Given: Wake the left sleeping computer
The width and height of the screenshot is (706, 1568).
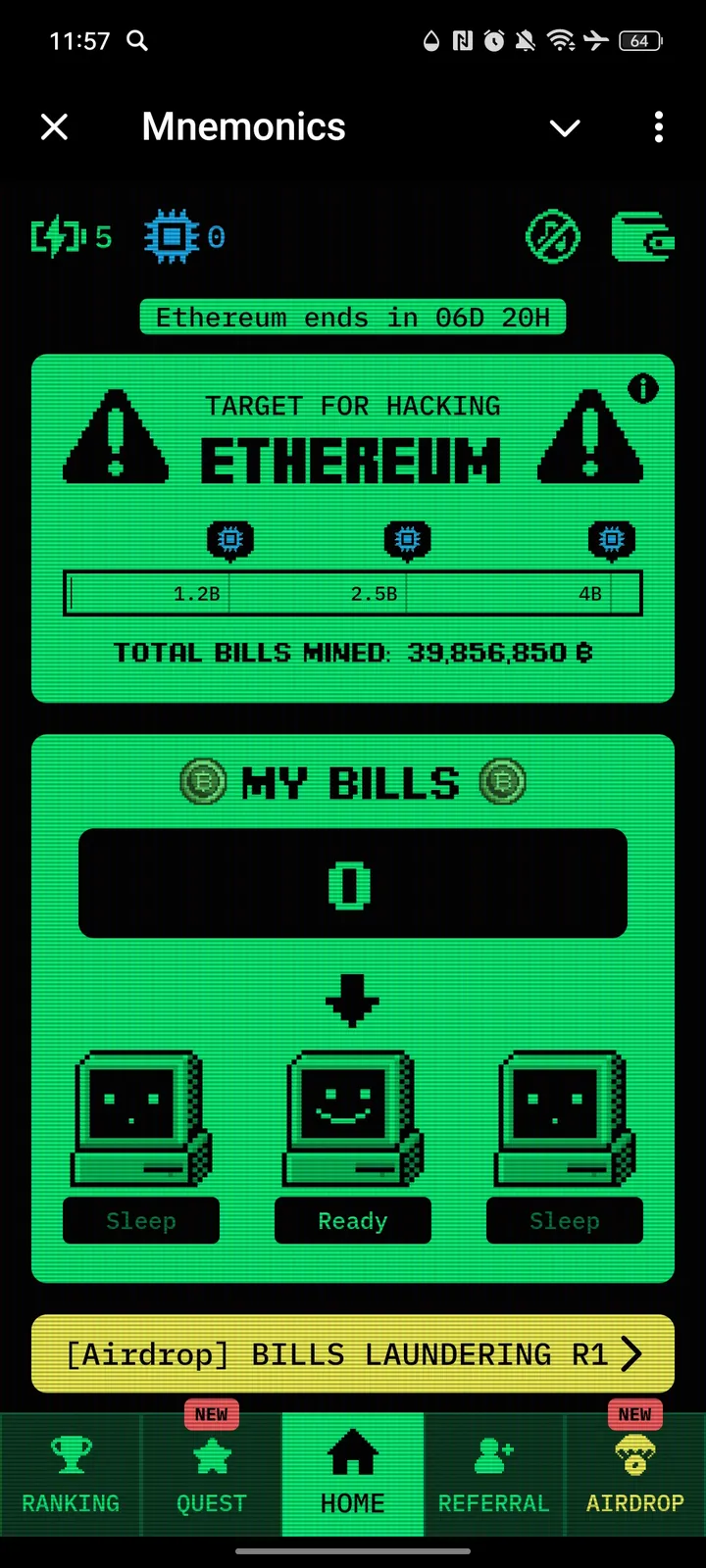Looking at the screenshot, I should (140, 1117).
